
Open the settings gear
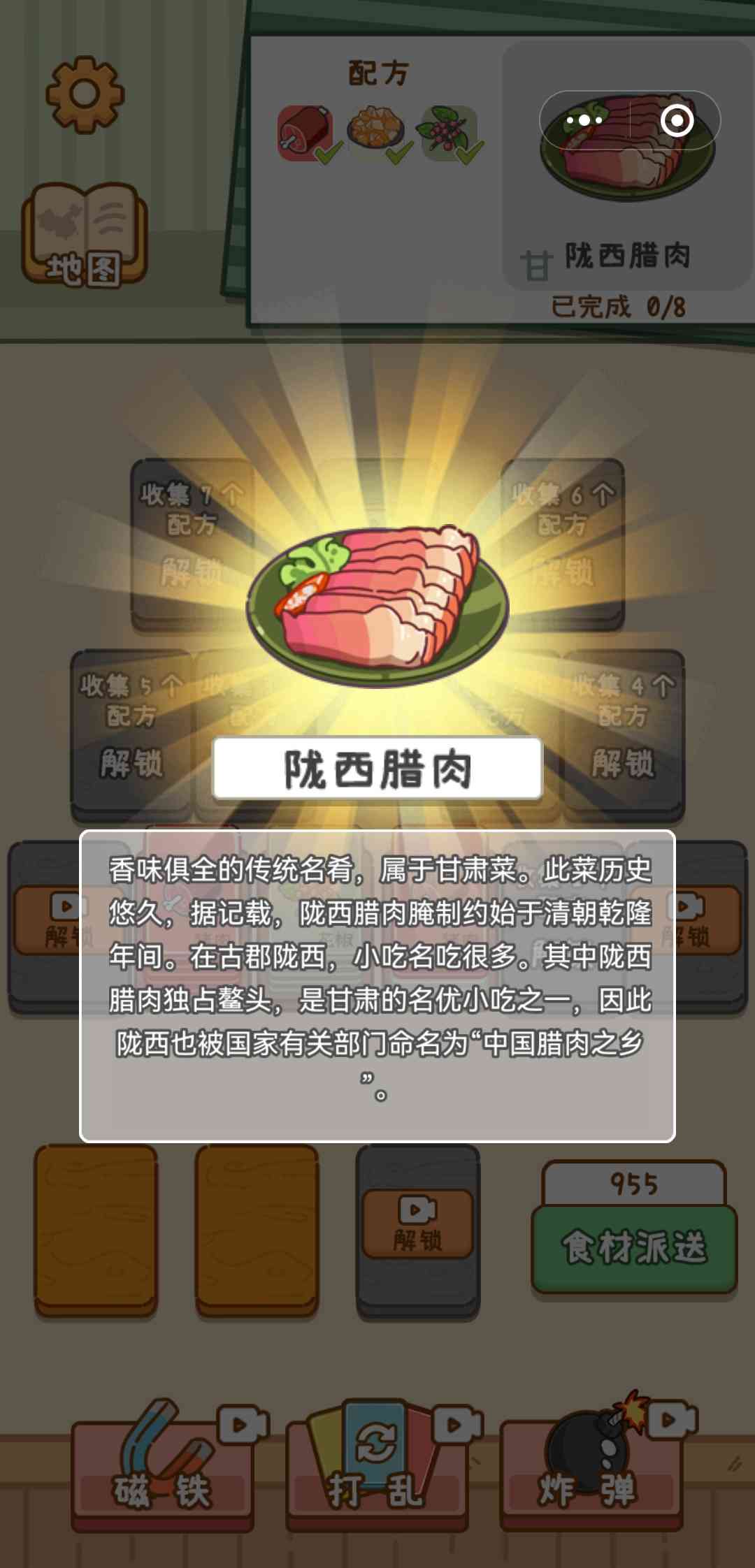[85, 94]
